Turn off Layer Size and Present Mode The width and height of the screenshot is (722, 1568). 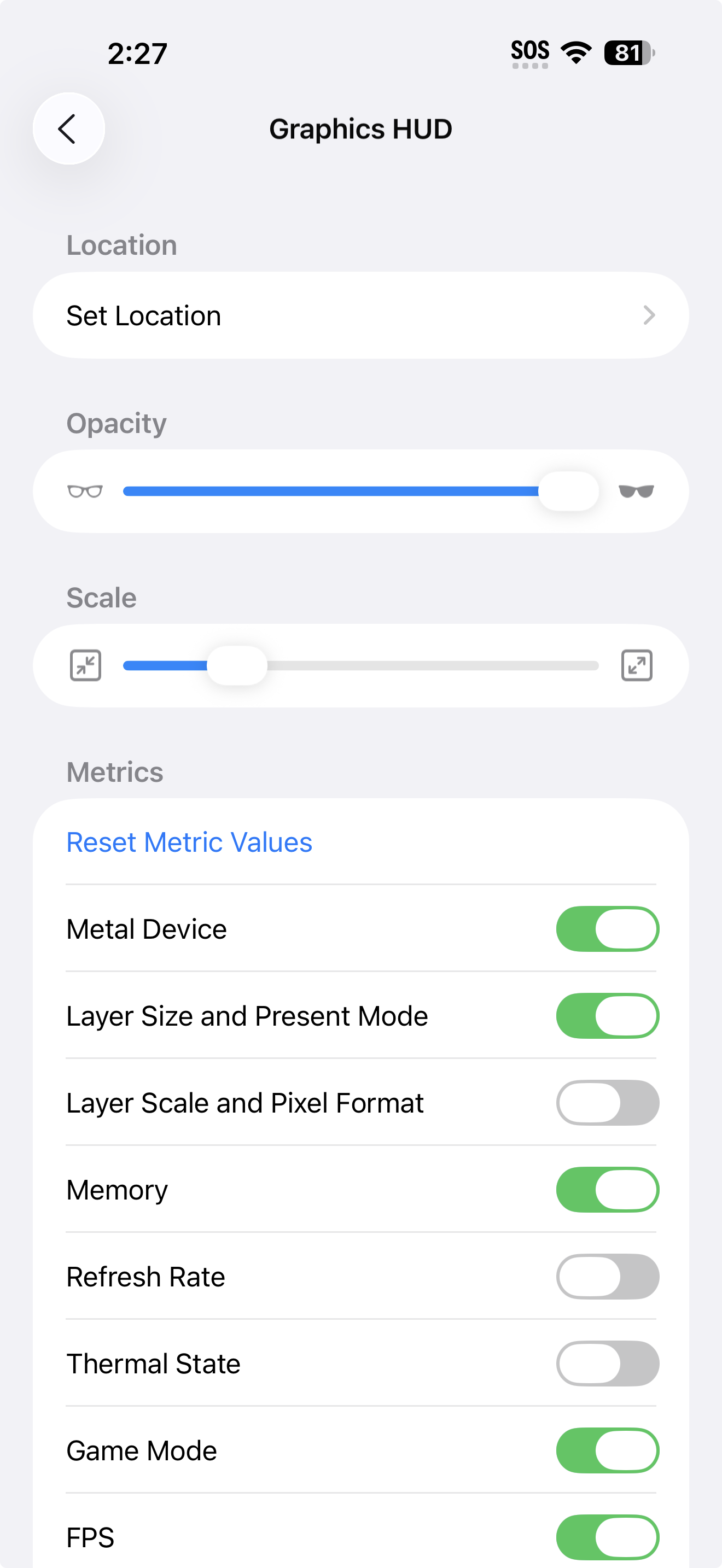[x=608, y=1016]
